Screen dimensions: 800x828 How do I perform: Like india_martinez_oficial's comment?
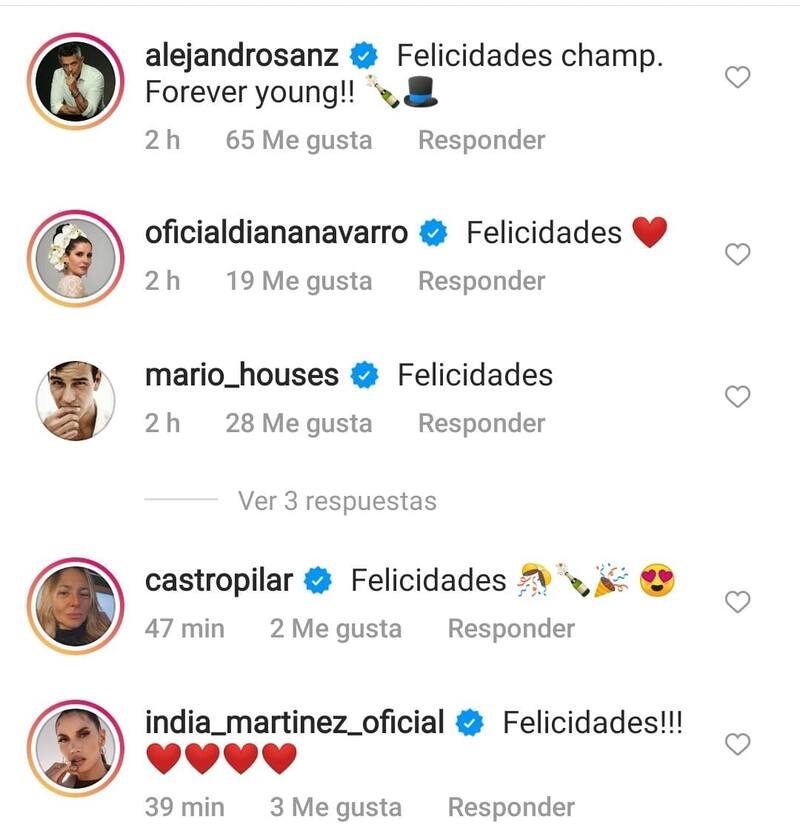(x=737, y=744)
